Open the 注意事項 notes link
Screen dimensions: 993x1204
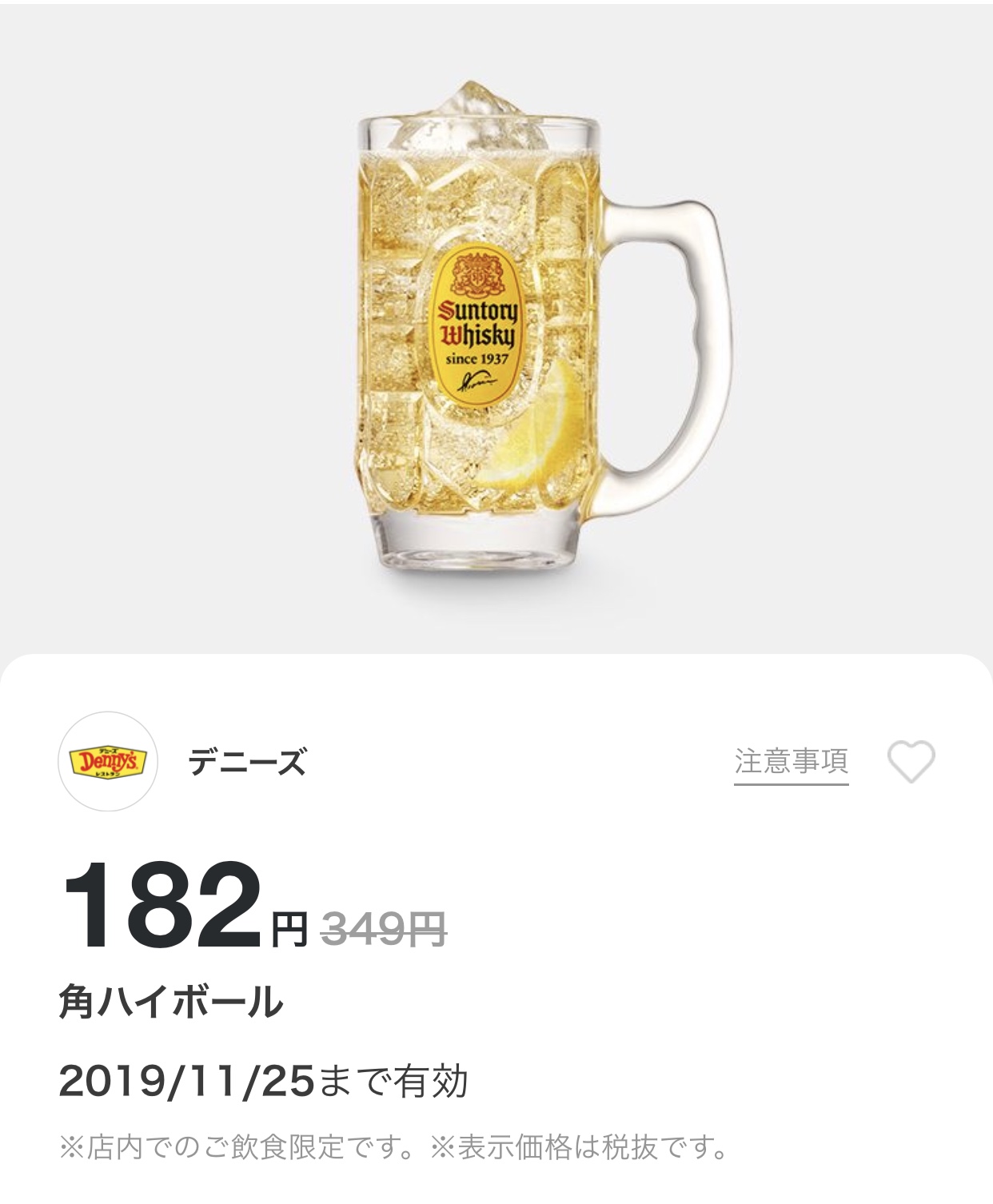(791, 762)
